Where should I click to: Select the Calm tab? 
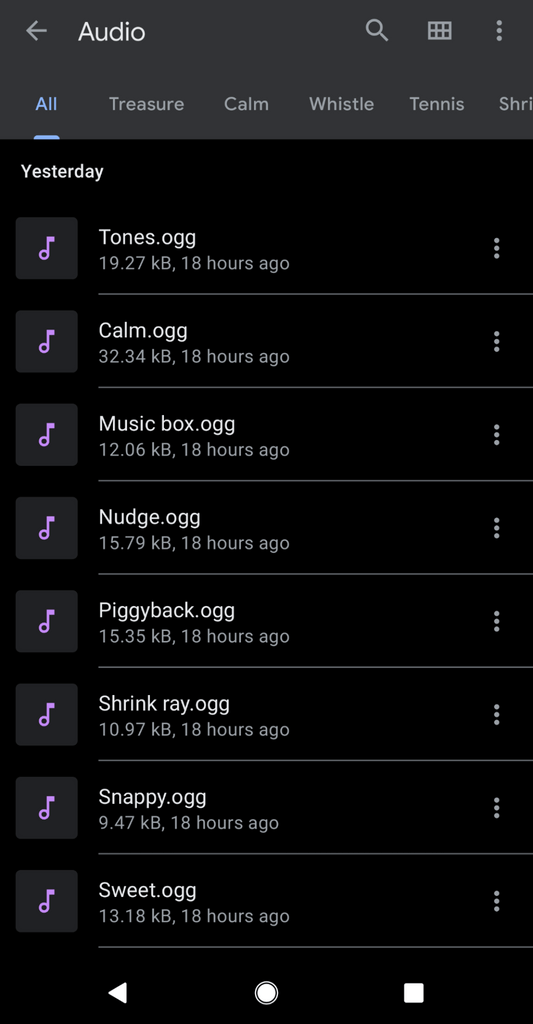point(246,104)
